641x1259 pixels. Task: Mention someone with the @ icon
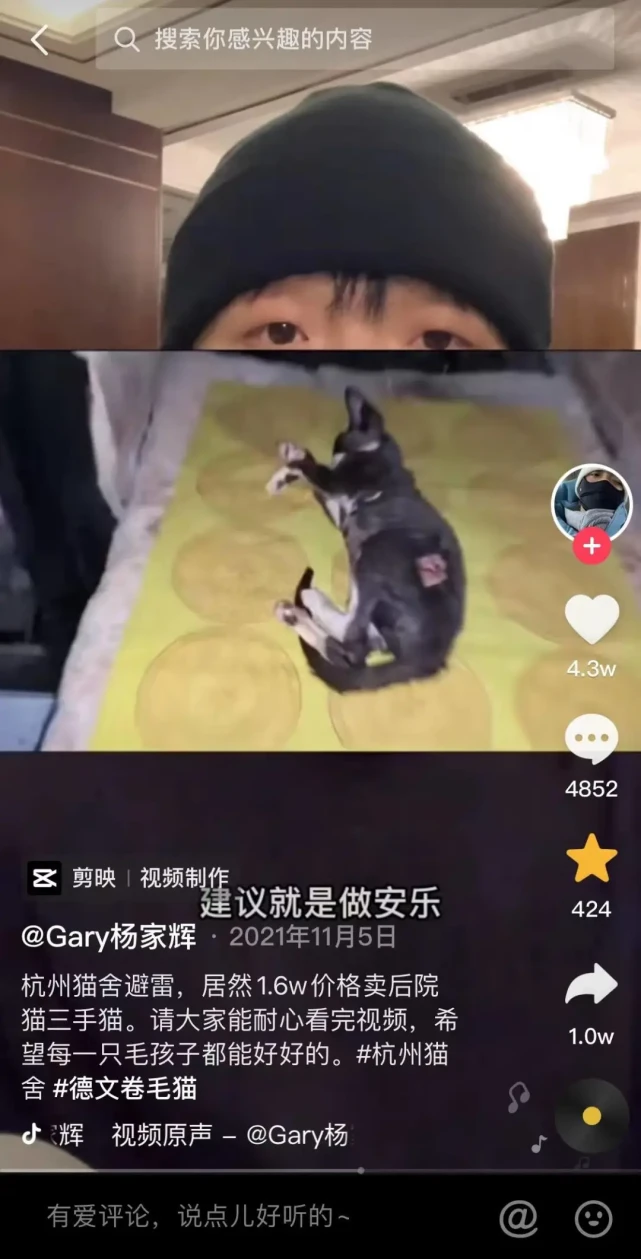pyautogui.click(x=518, y=1217)
